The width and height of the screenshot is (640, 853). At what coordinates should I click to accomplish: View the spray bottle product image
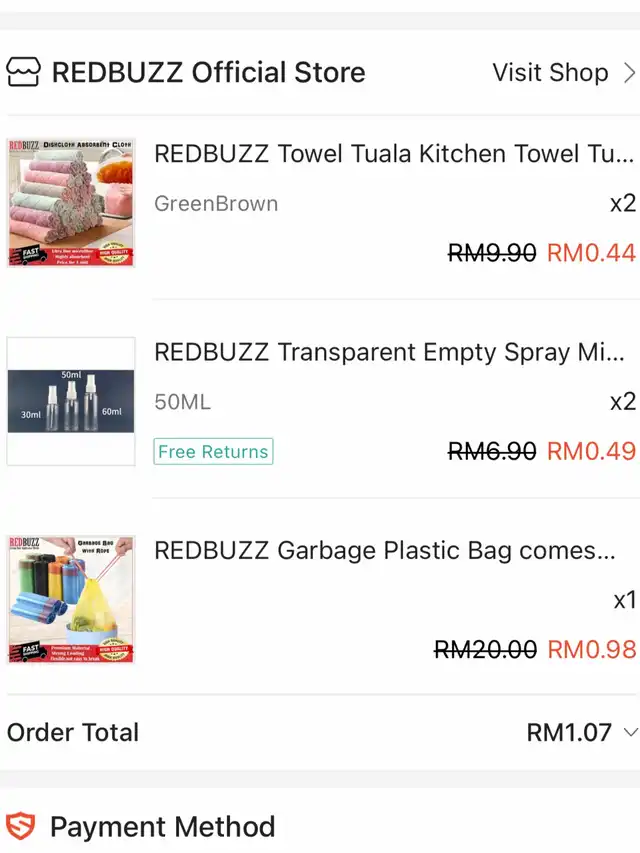tap(71, 401)
